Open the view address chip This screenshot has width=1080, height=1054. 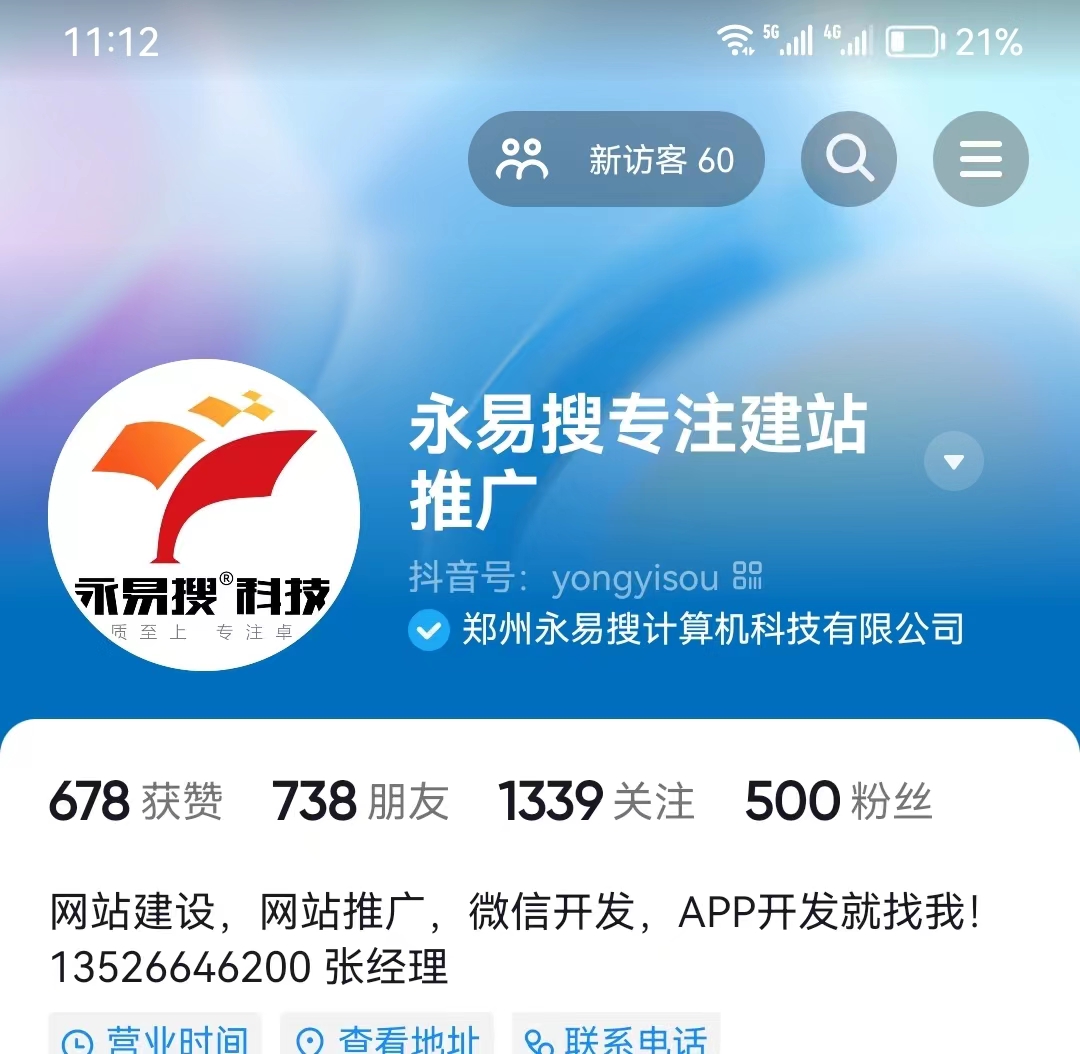386,1038
